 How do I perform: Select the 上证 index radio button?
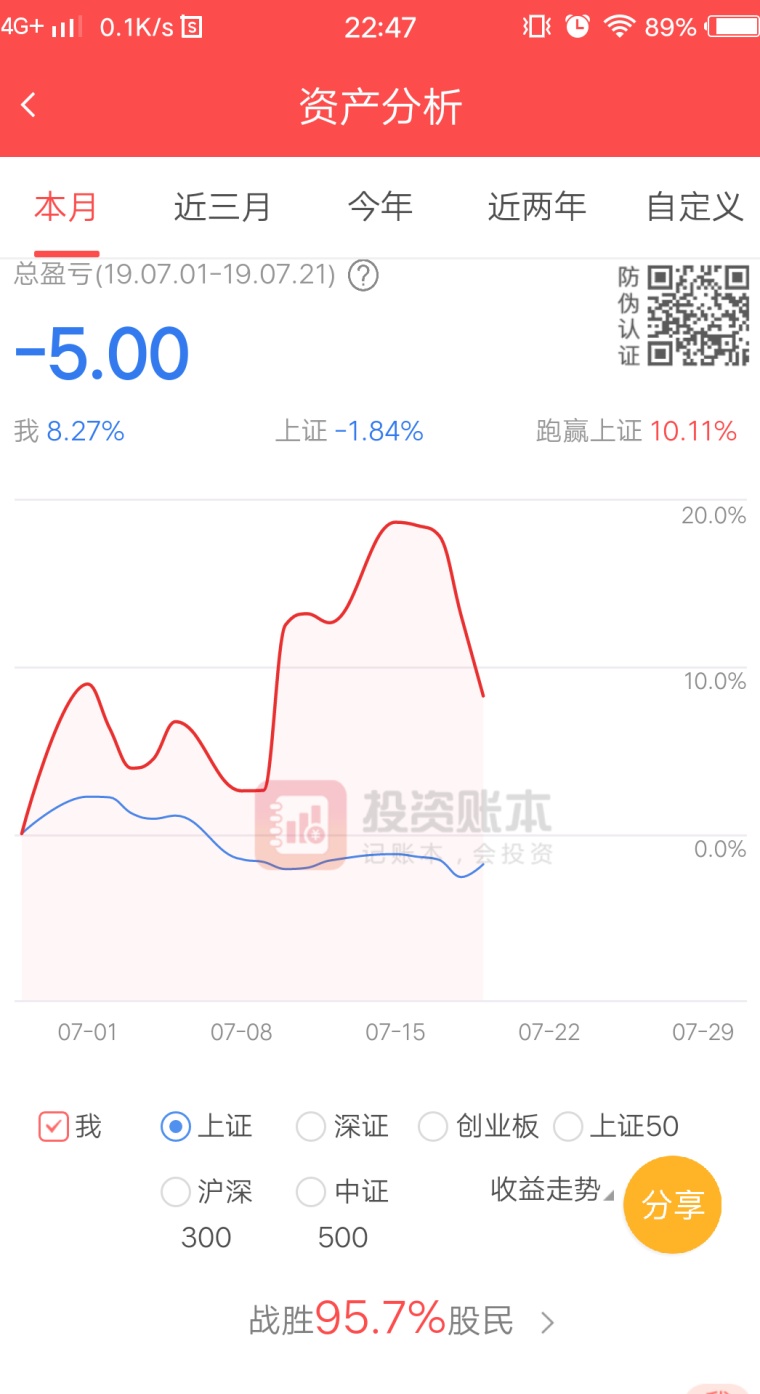click(x=176, y=1127)
